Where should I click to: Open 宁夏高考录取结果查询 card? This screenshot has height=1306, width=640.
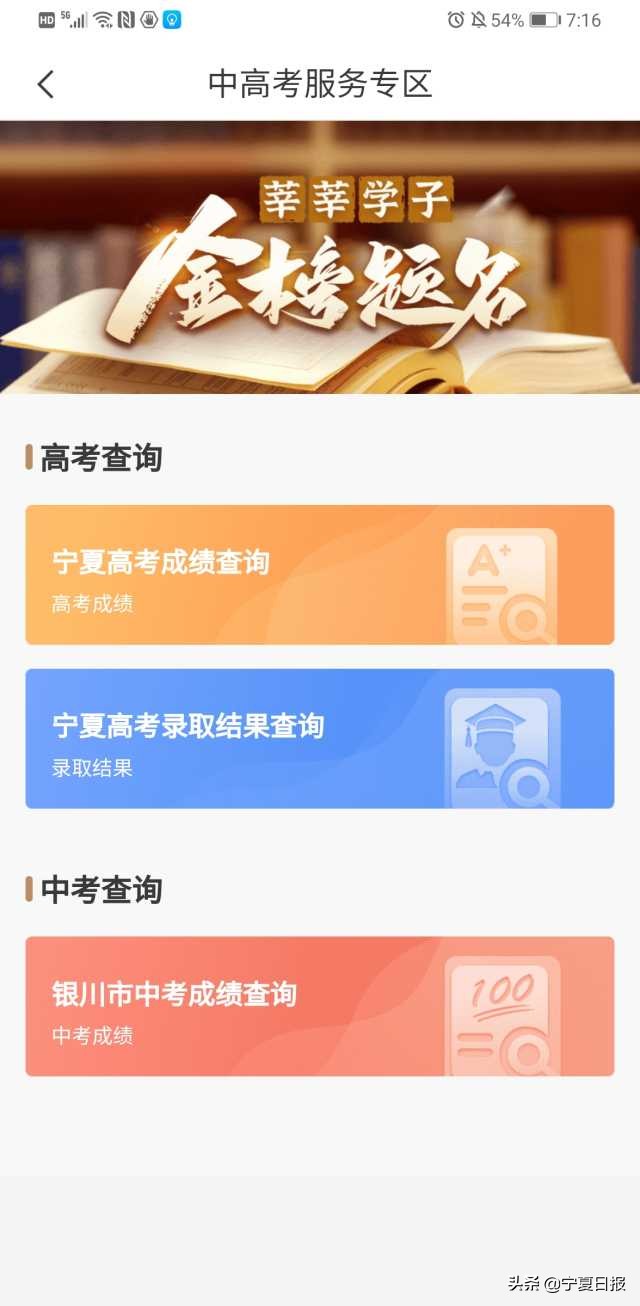point(319,739)
